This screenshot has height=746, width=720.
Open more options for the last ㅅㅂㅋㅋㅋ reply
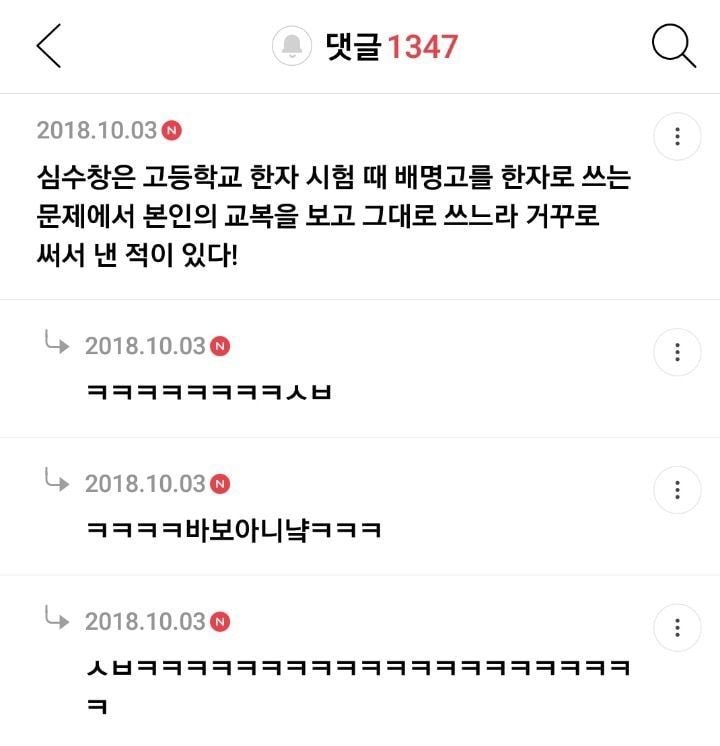click(x=677, y=627)
